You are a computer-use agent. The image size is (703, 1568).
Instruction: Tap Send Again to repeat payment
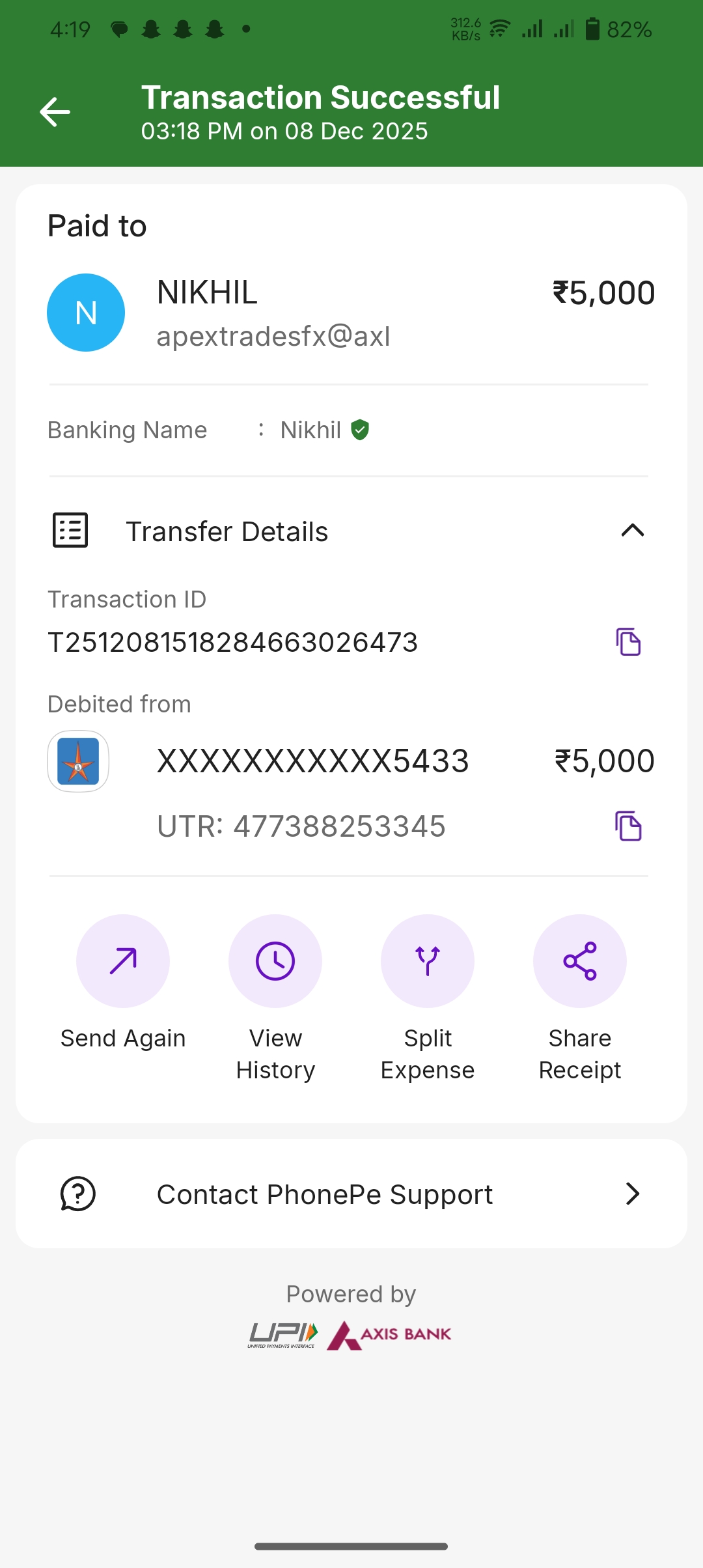tap(123, 961)
